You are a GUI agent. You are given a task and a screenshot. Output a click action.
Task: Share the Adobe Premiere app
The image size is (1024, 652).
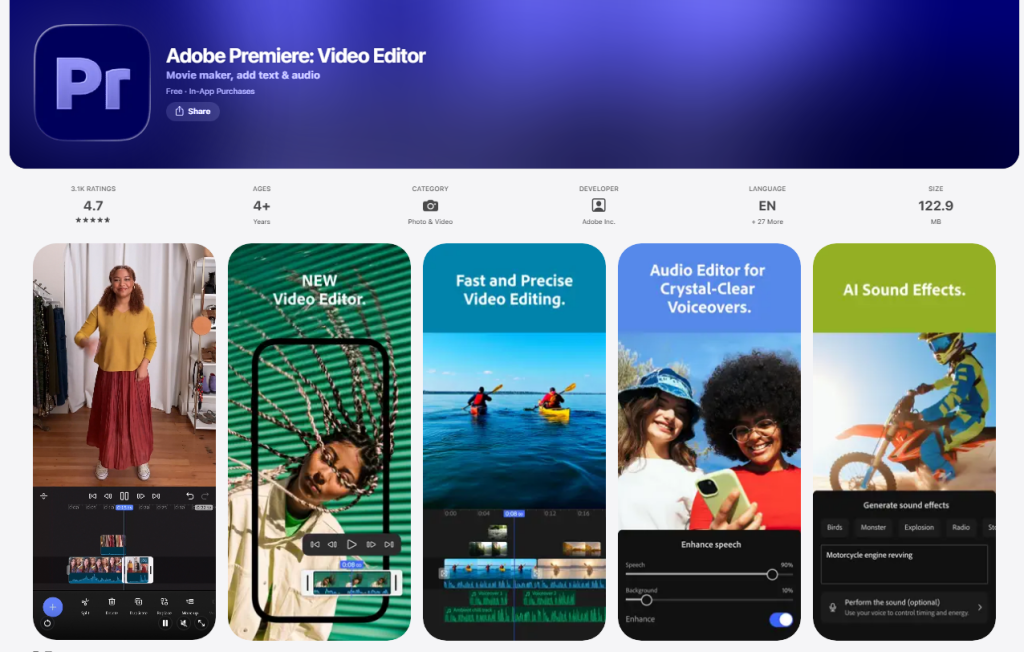click(x=193, y=111)
